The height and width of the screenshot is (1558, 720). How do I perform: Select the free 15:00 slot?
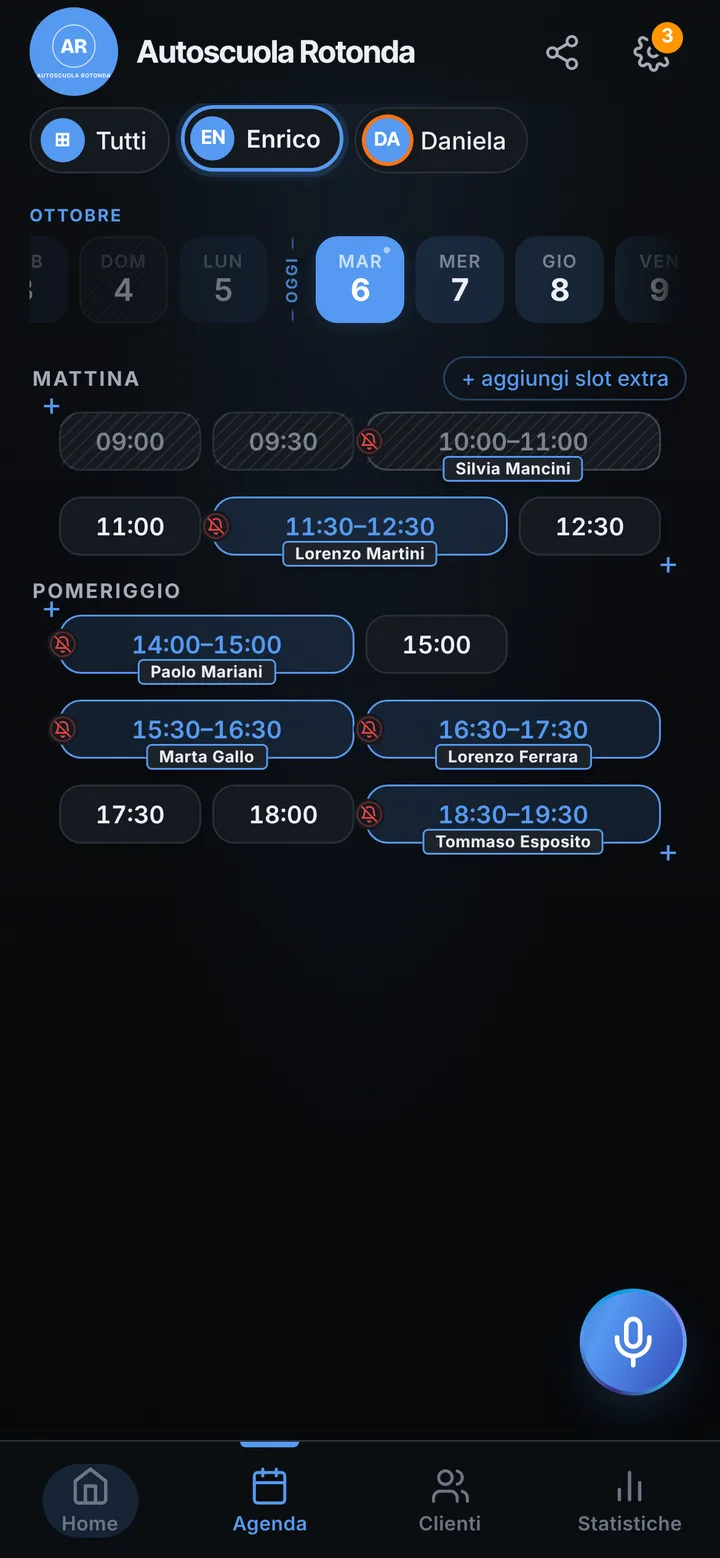tap(437, 644)
